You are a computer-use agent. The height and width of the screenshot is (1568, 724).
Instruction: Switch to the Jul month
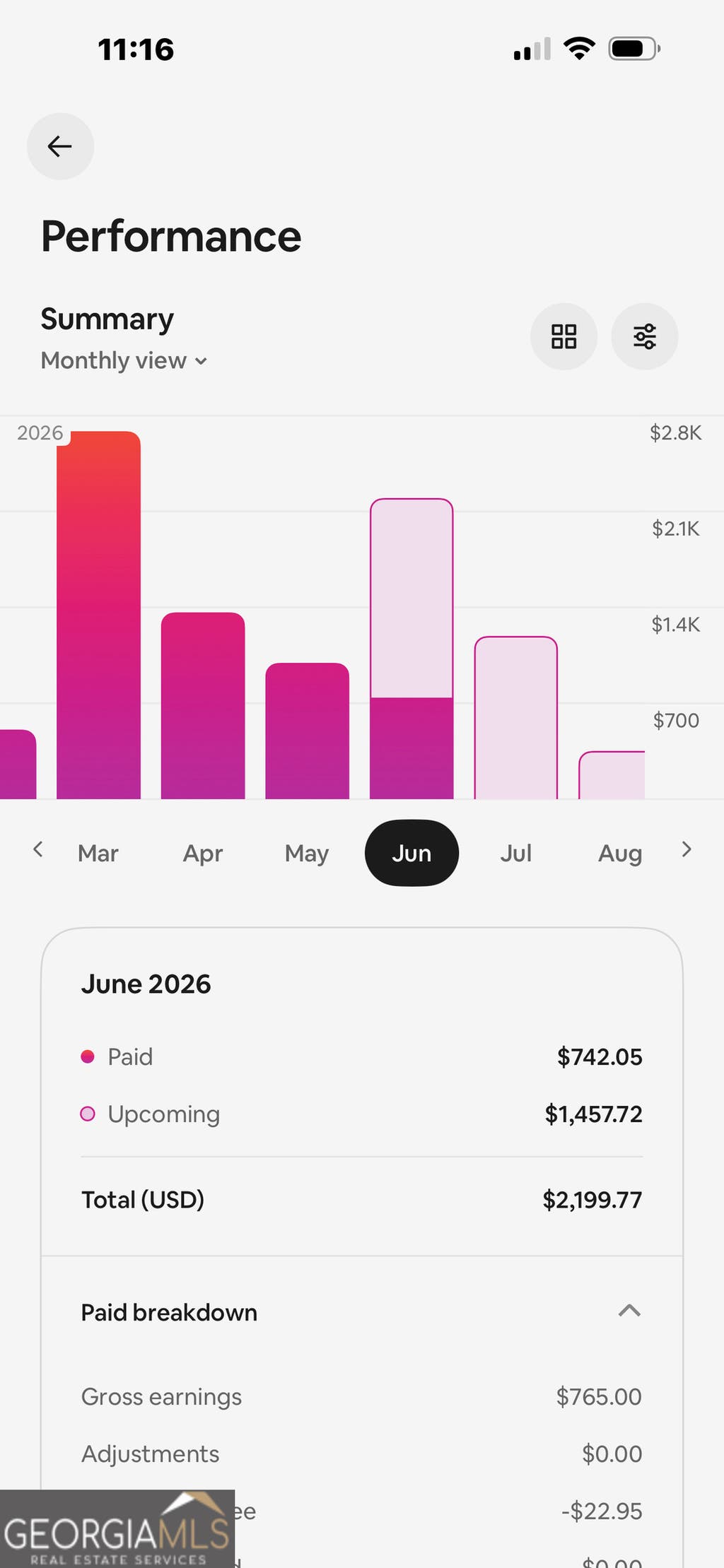515,853
